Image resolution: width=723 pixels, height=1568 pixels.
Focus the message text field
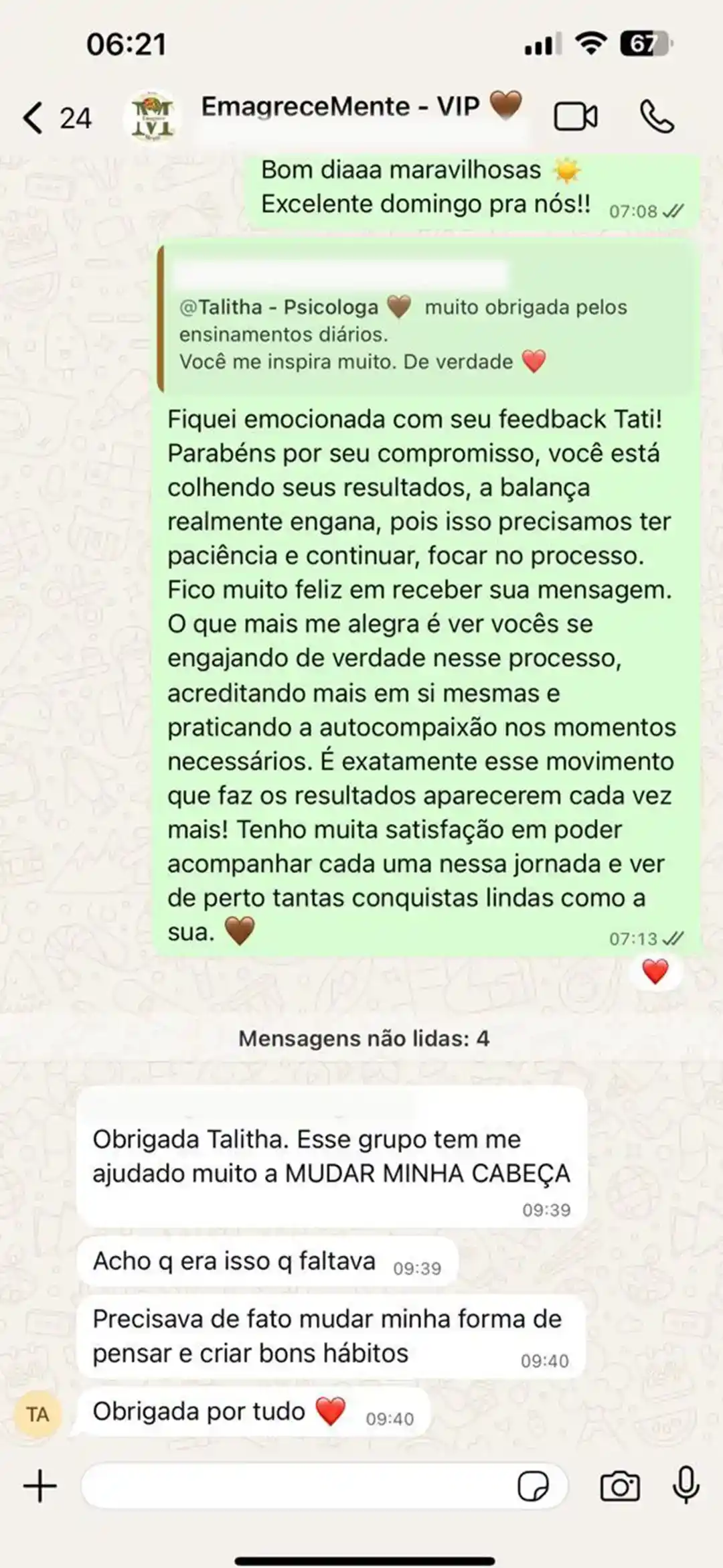tap(295, 1487)
